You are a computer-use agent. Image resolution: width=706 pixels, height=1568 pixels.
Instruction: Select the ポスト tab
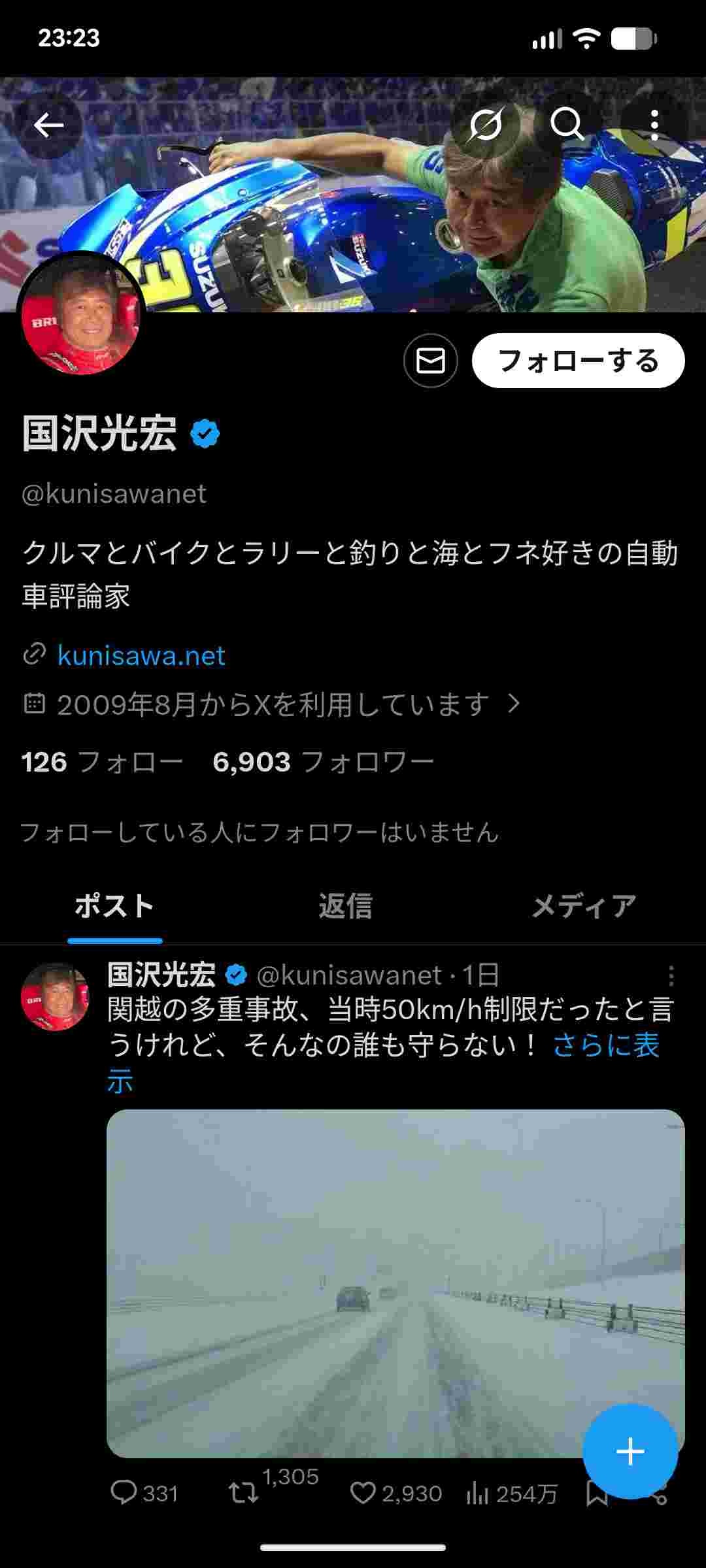(x=114, y=906)
